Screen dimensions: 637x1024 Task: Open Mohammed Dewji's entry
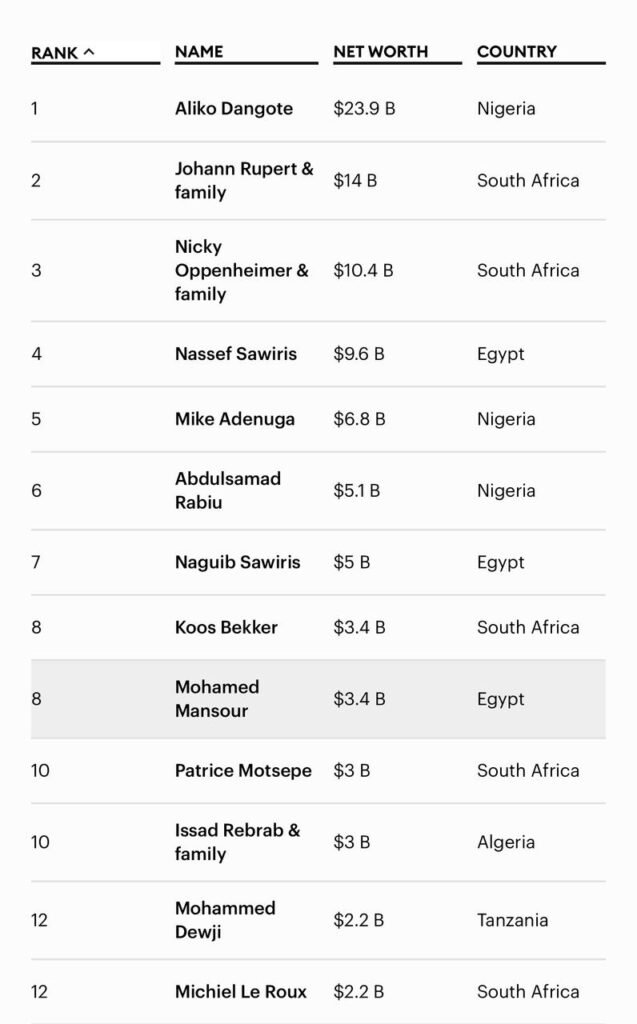[318, 920]
